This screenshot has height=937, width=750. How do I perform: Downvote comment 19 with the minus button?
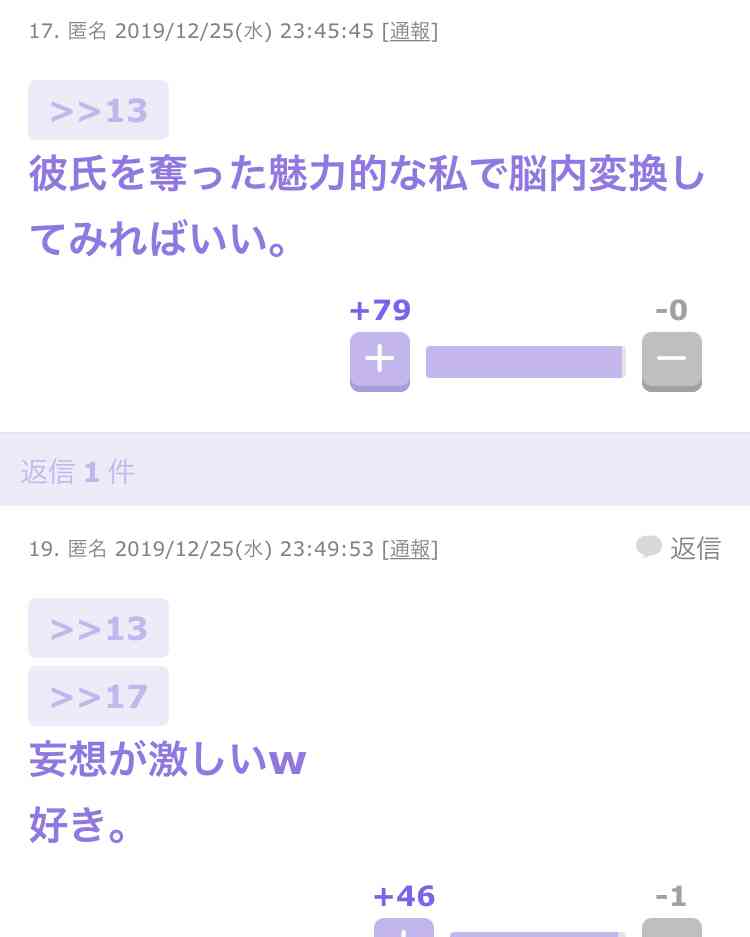tap(671, 928)
